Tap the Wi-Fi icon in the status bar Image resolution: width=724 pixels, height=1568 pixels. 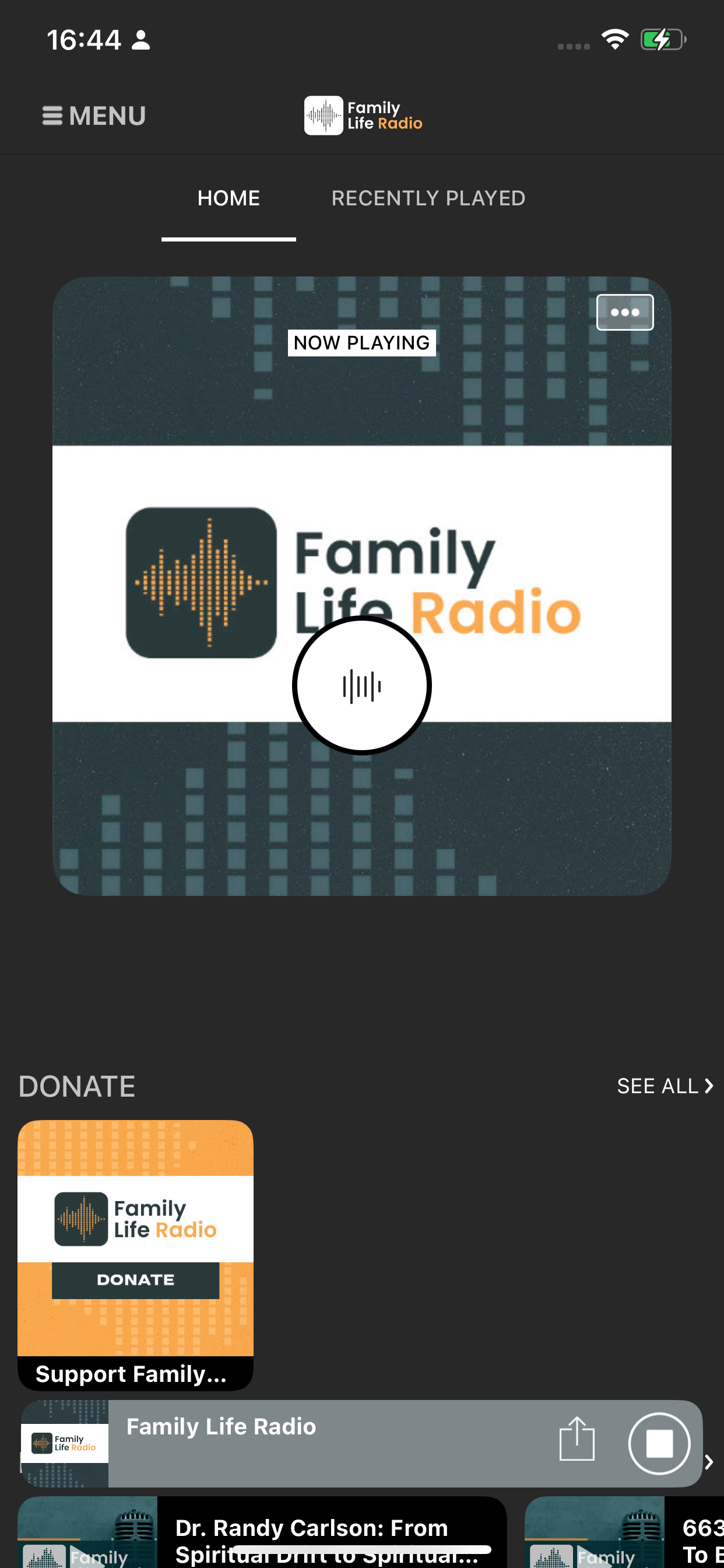pyautogui.click(x=614, y=38)
